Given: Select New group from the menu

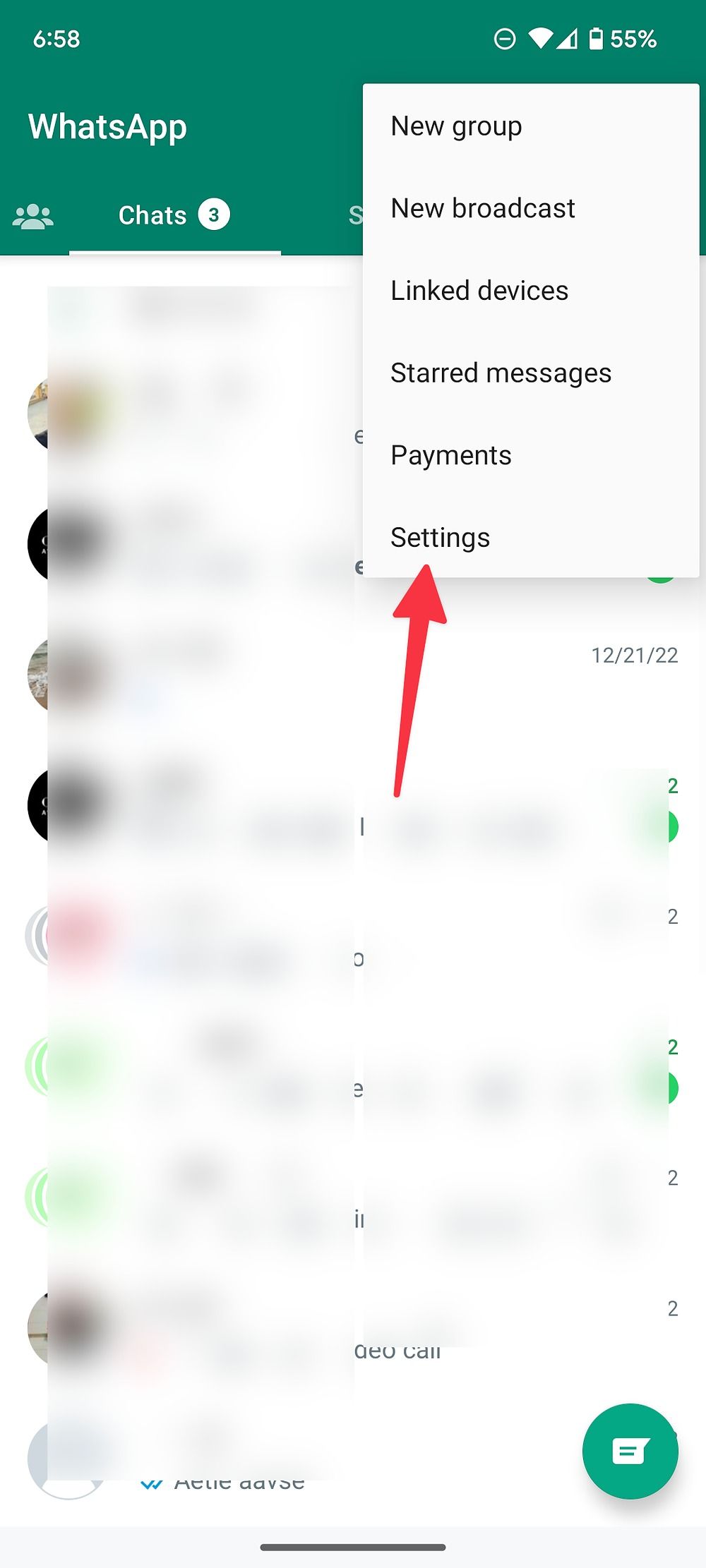Looking at the screenshot, I should pos(531,126).
